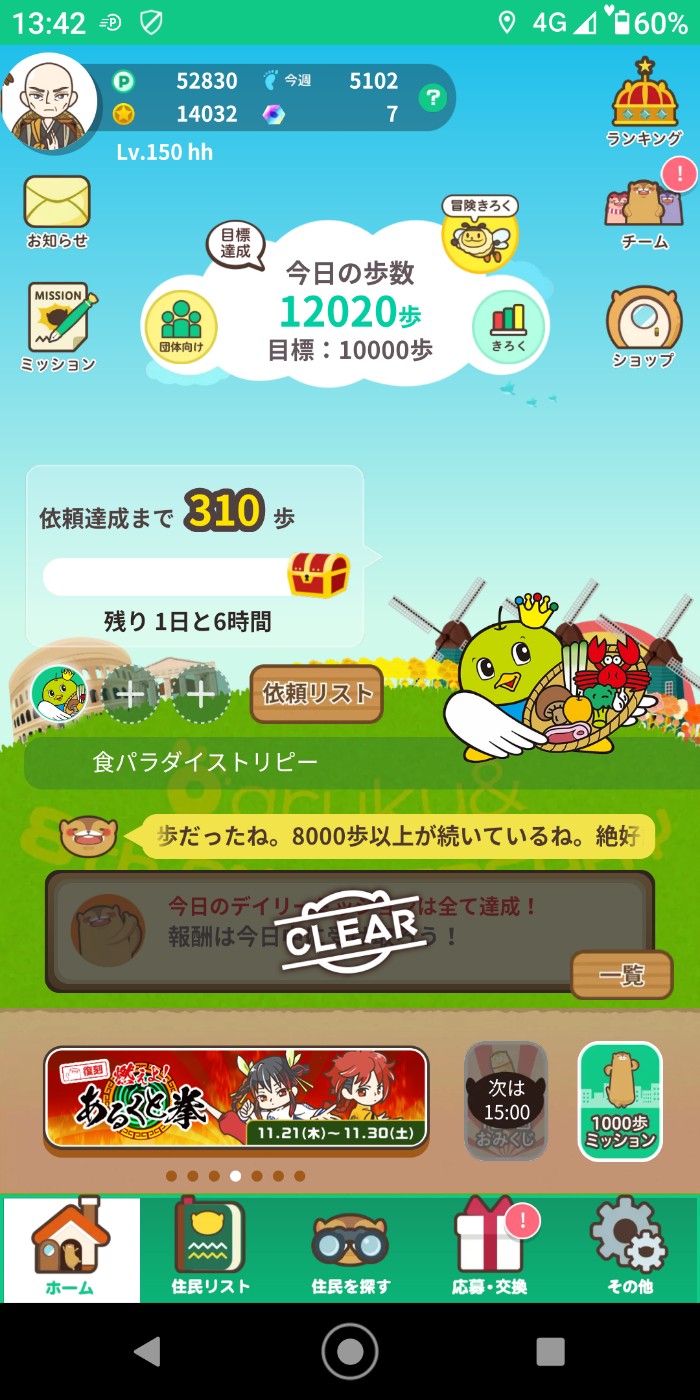Switch to the 住民を探す tab
This screenshot has width=700, height=1400.
350,1249
